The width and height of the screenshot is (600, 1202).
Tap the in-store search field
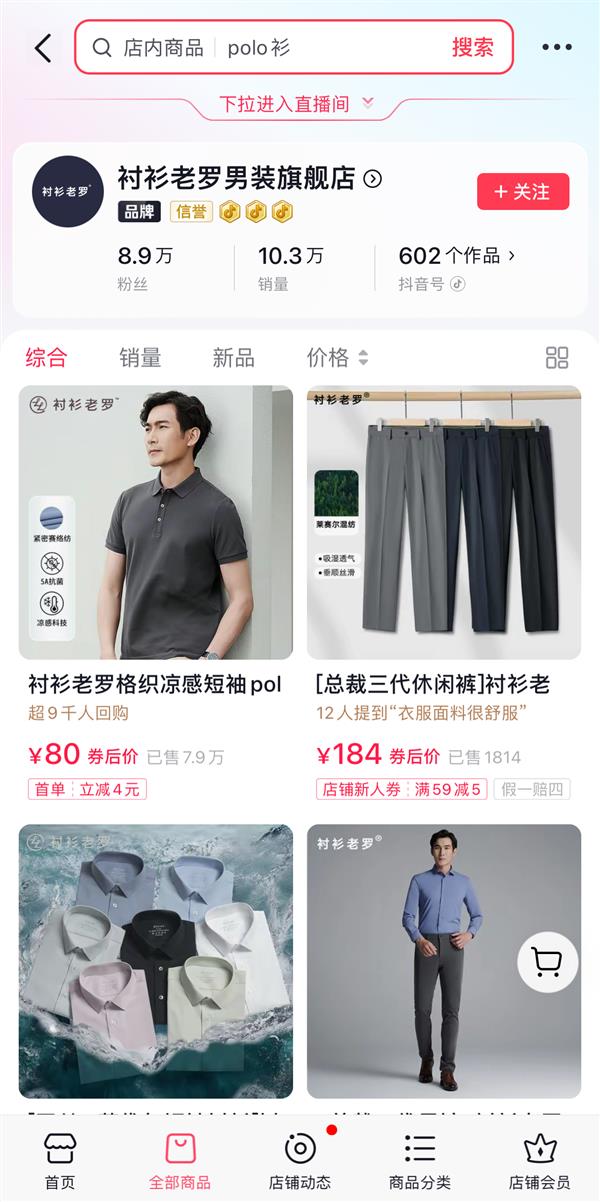280,48
